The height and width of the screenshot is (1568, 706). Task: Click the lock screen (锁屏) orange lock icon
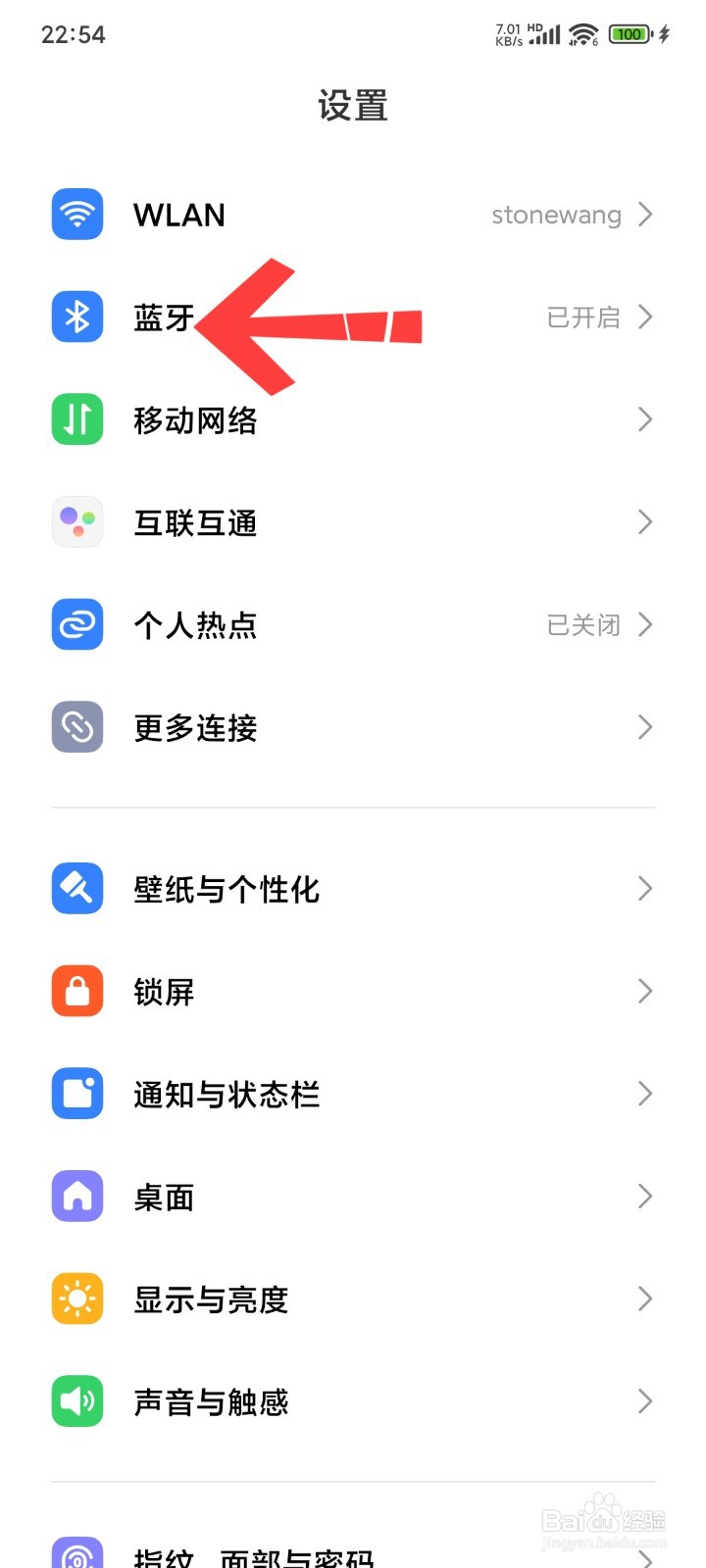(x=76, y=991)
